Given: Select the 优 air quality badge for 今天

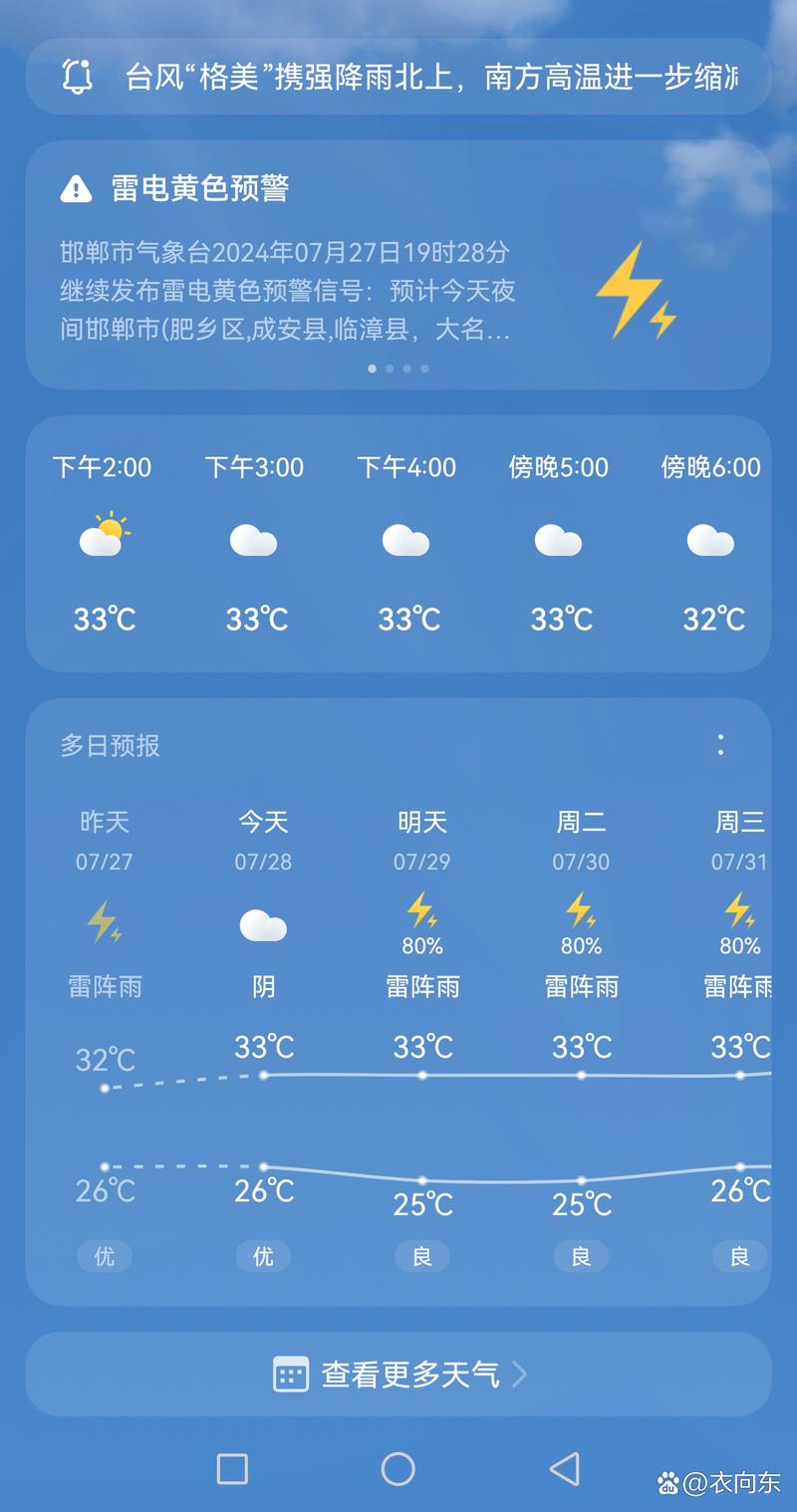Looking at the screenshot, I should (x=263, y=1256).
